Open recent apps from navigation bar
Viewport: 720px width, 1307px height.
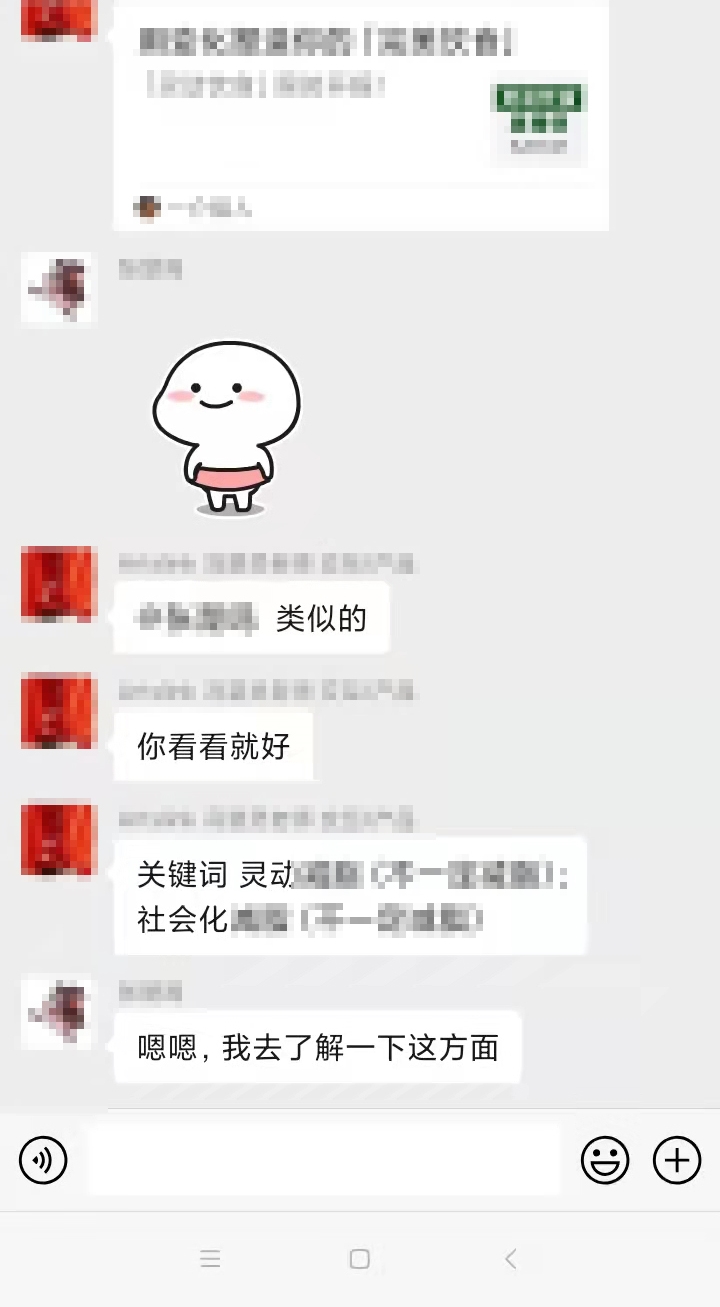(210, 1259)
